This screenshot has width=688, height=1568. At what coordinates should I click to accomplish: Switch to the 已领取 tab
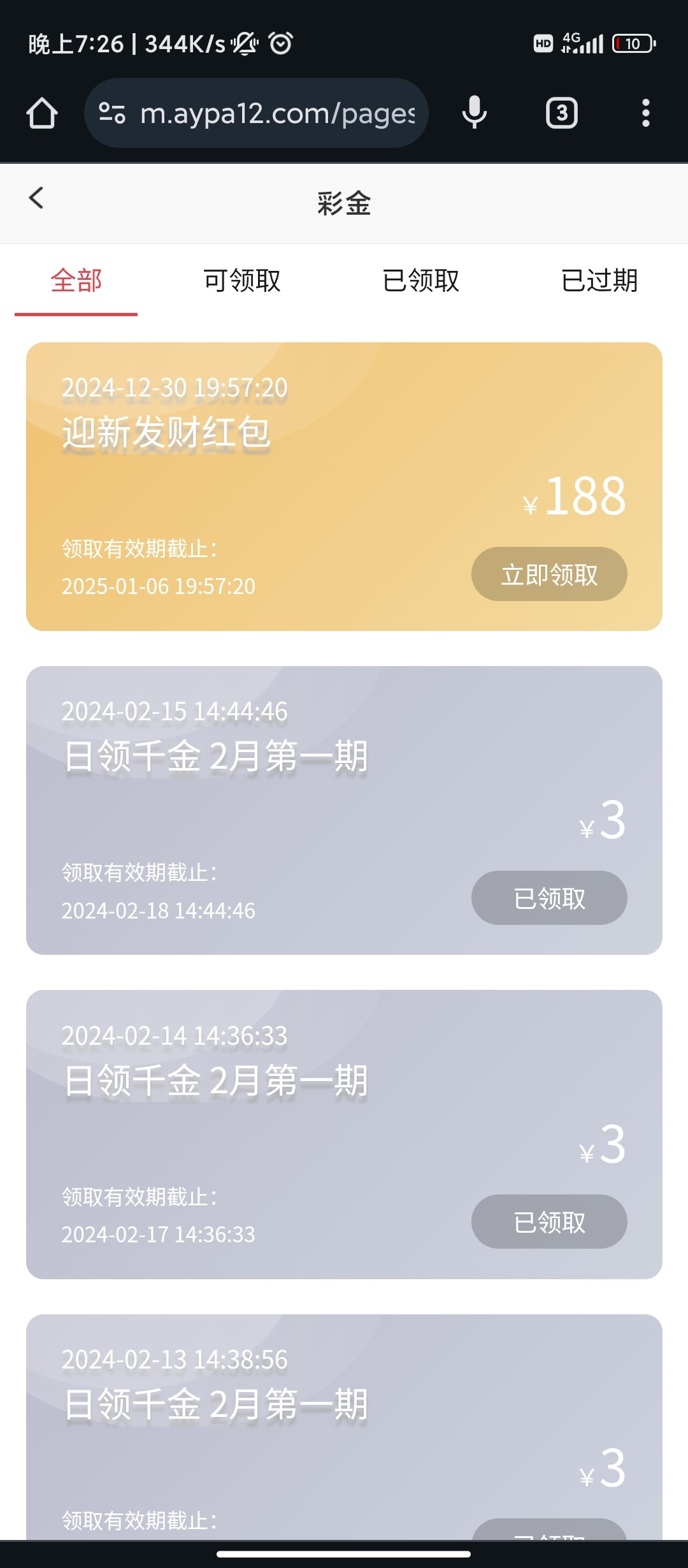point(420,281)
